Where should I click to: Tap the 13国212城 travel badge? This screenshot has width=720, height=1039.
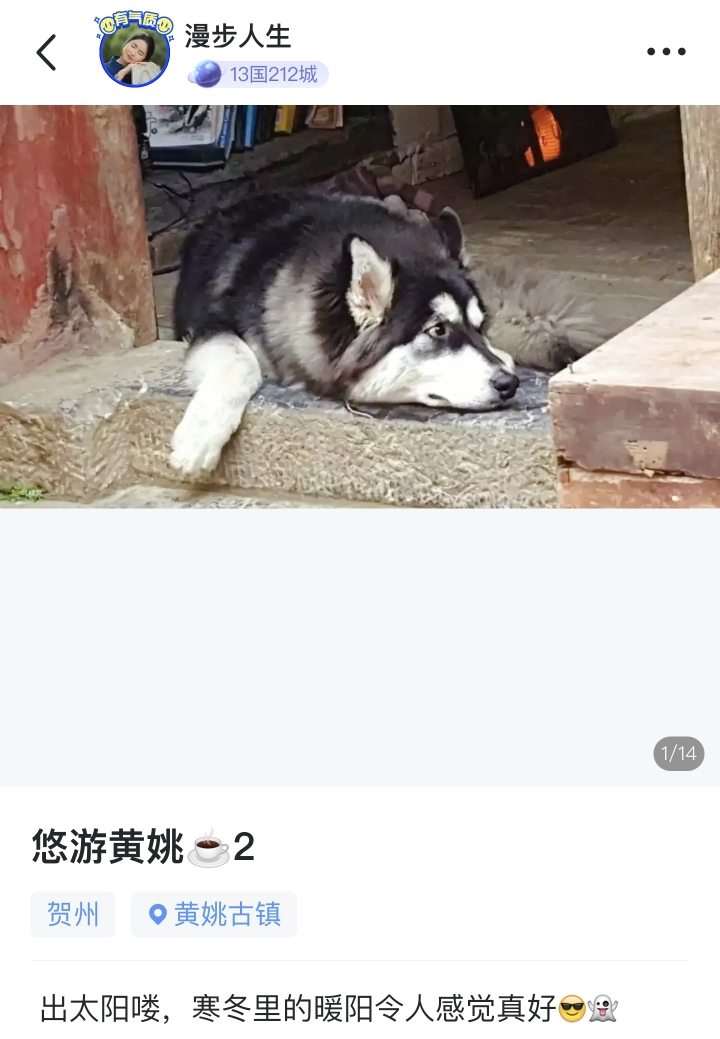258,74
